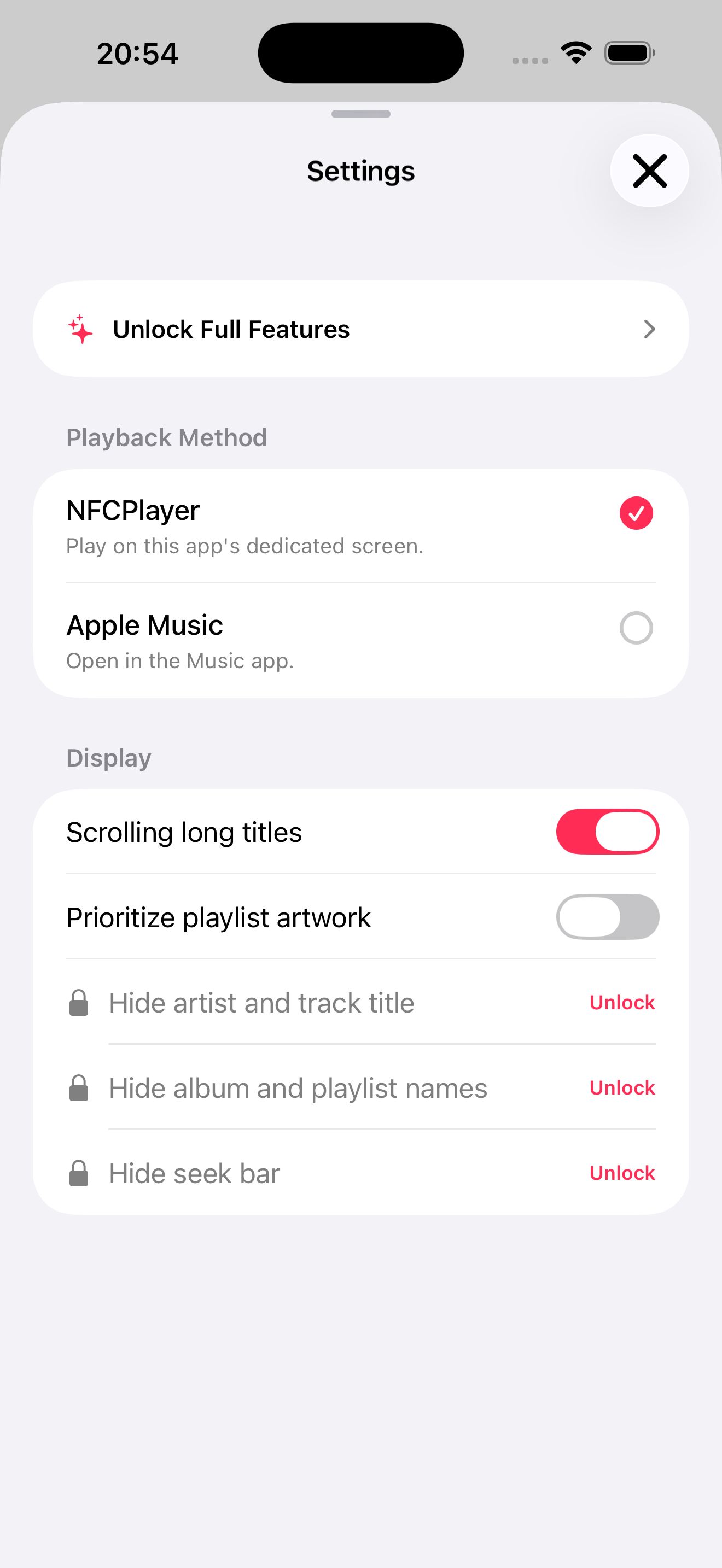Tap the clock showing 20:54 in status bar
This screenshot has height=1568, width=722.
(137, 52)
